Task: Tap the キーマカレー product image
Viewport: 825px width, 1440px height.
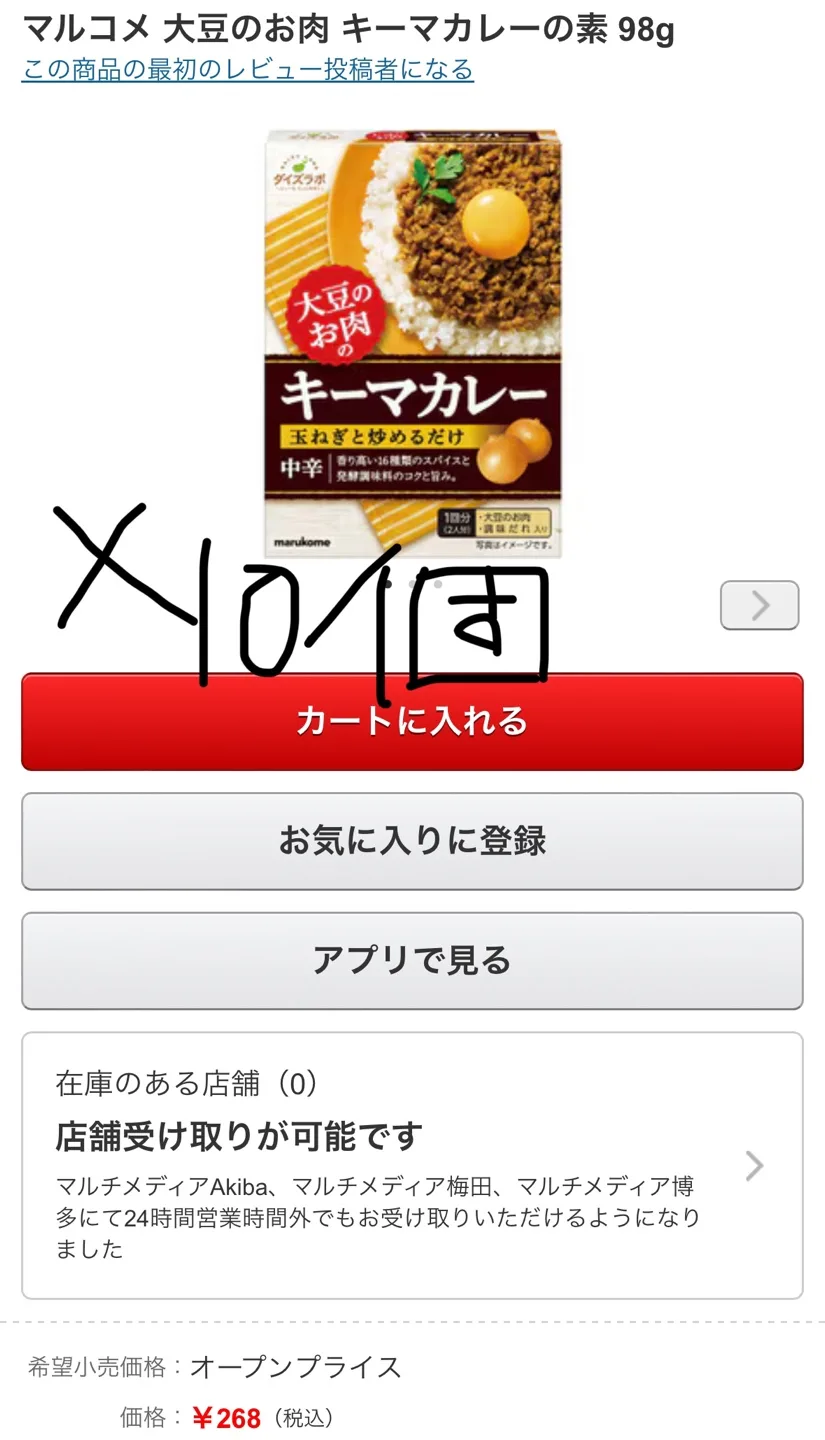Action: point(412,340)
